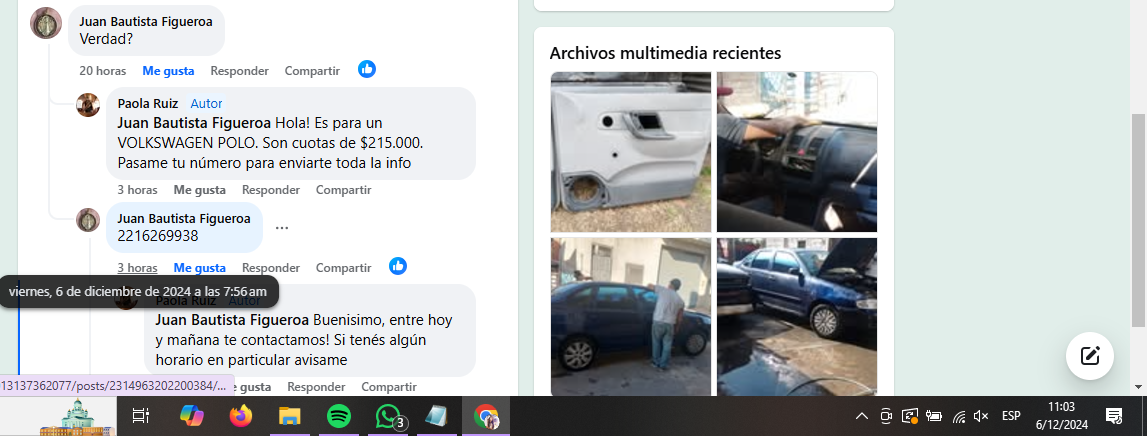Open the blue car with open hood photo
The width and height of the screenshot is (1147, 436).
796,317
